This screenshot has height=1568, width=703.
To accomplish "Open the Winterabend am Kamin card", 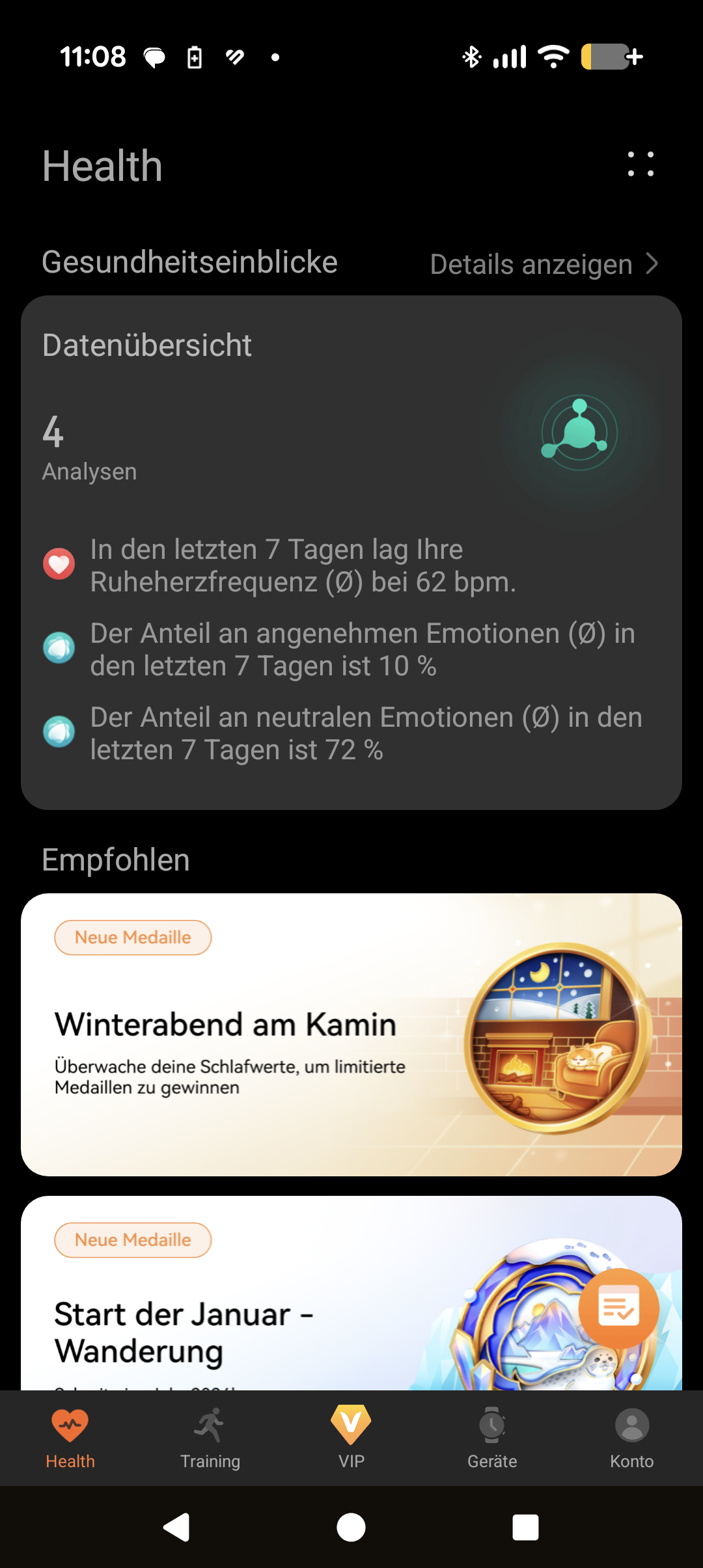I will [x=351, y=1034].
